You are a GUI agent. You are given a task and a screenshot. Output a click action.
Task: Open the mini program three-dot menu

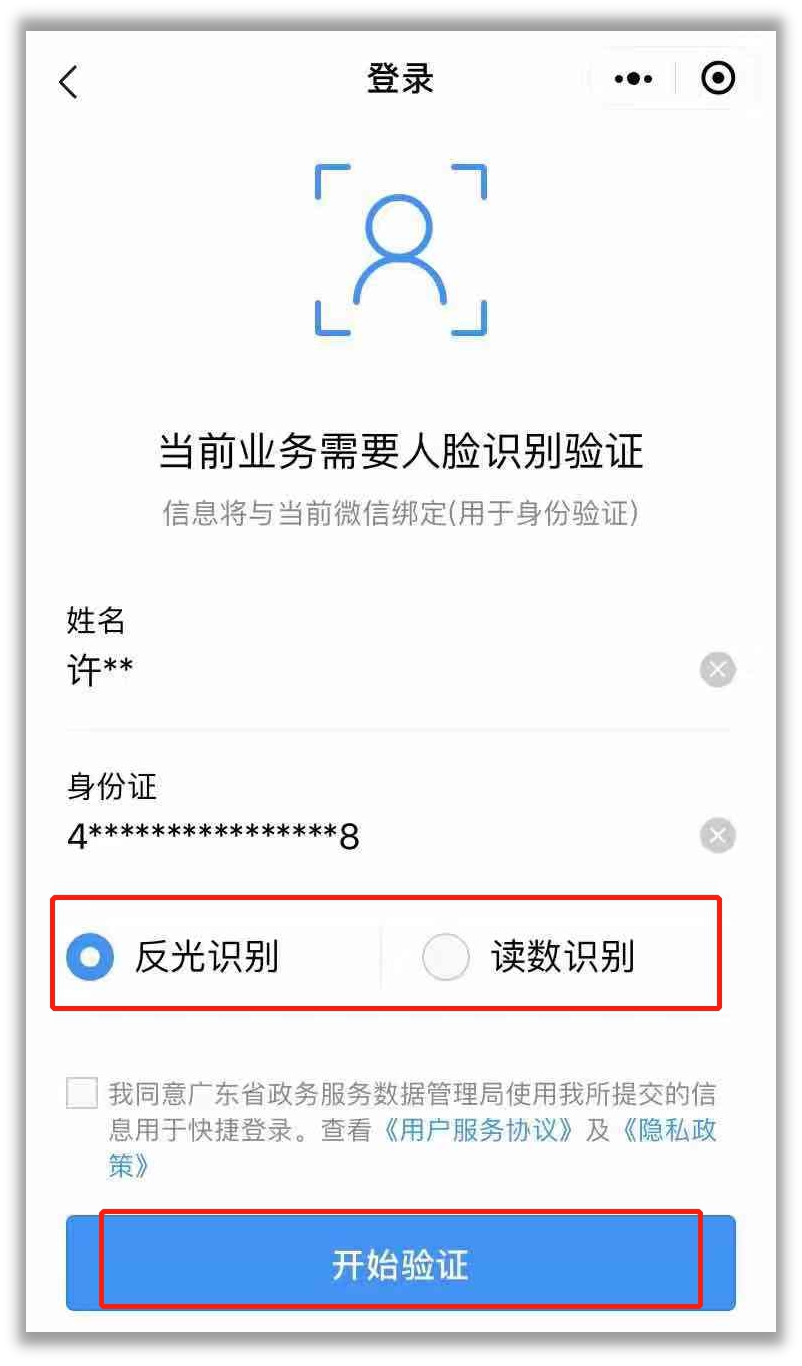pos(633,79)
